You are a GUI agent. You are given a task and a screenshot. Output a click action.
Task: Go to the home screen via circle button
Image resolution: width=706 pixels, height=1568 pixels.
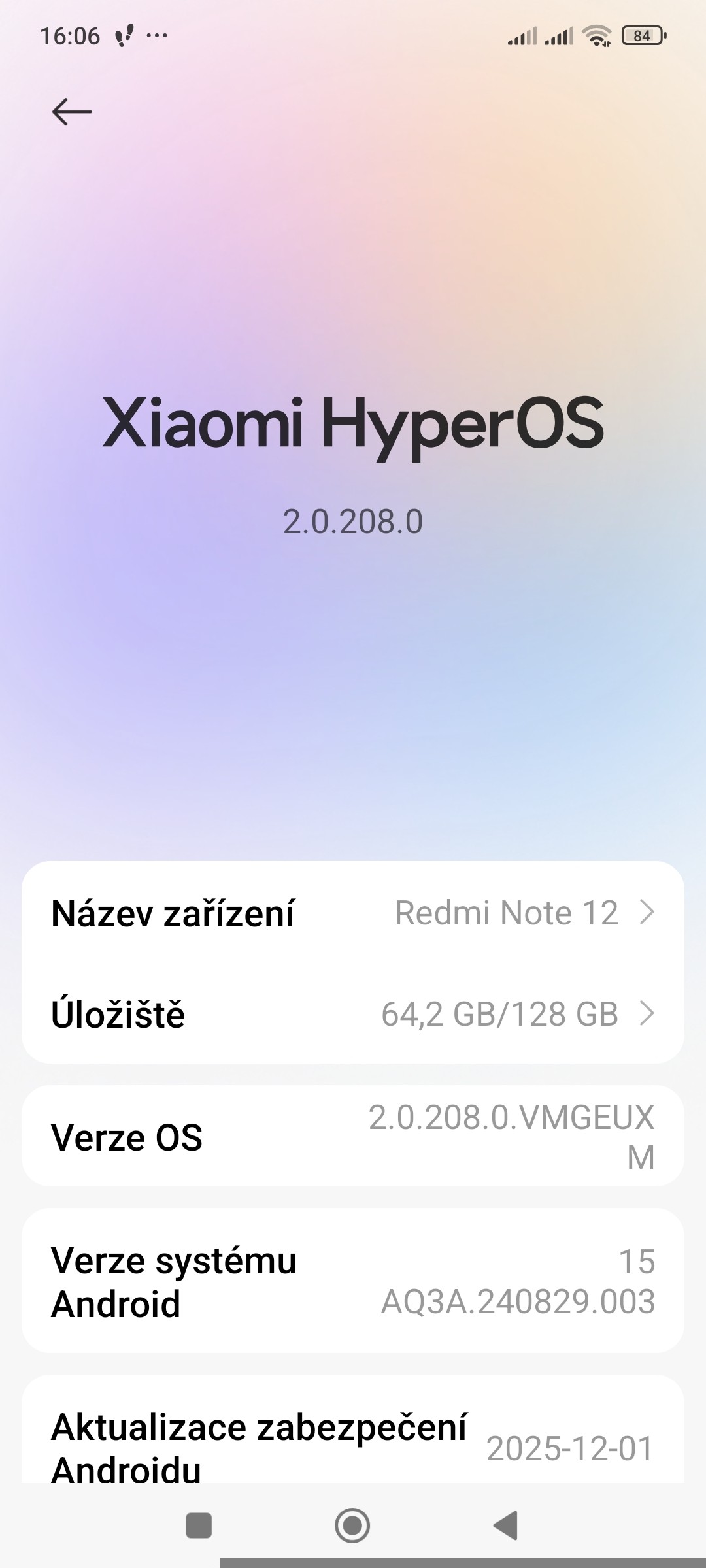click(352, 1526)
